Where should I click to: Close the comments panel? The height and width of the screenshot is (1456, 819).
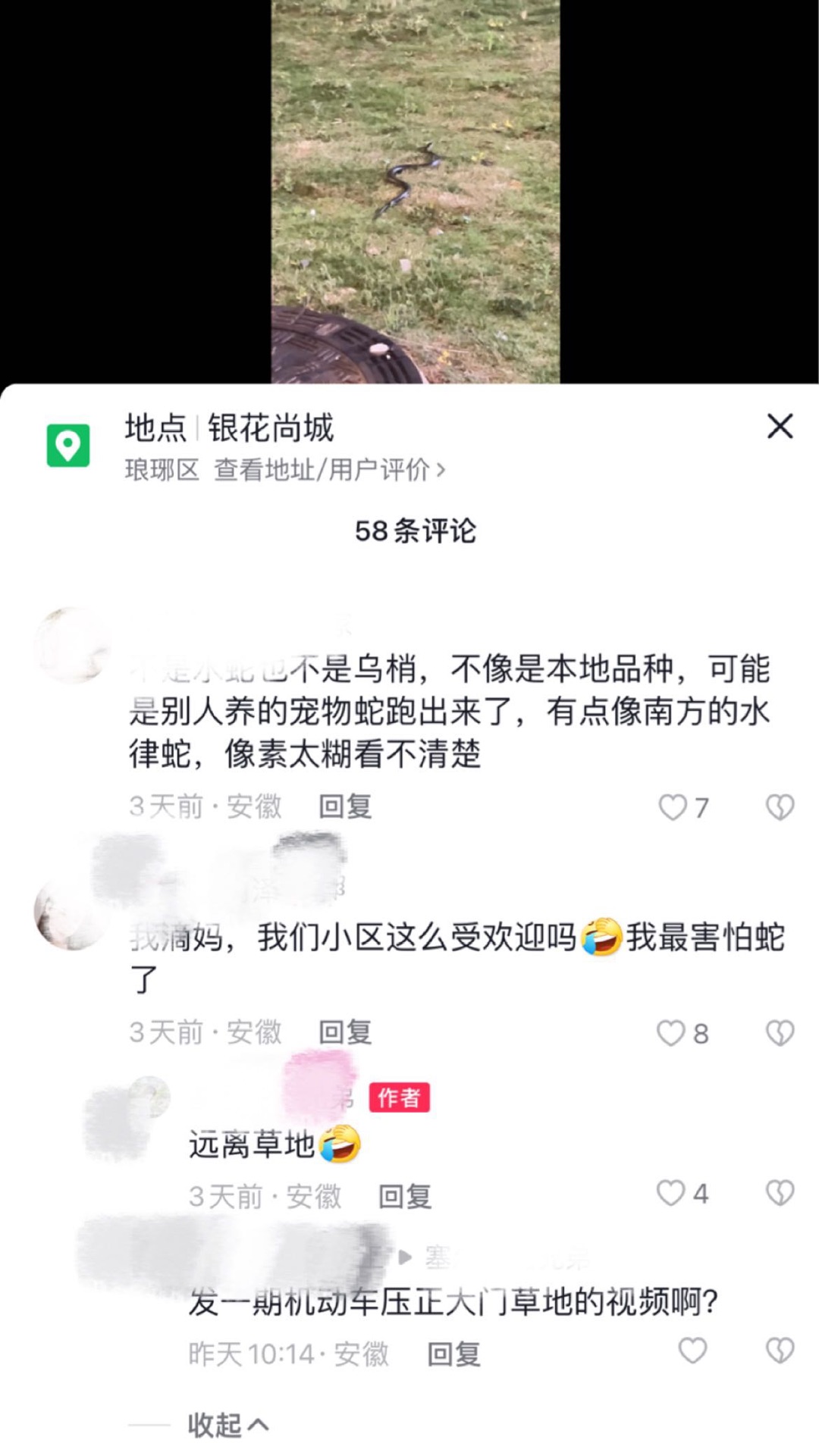pos(780,426)
